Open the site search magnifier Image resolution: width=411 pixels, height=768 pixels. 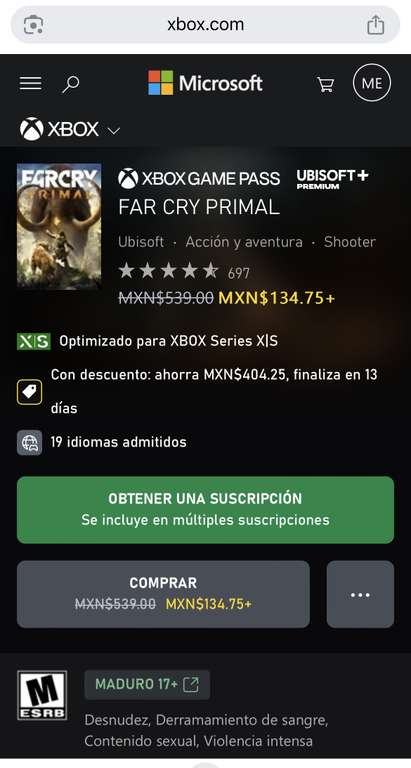click(71, 84)
